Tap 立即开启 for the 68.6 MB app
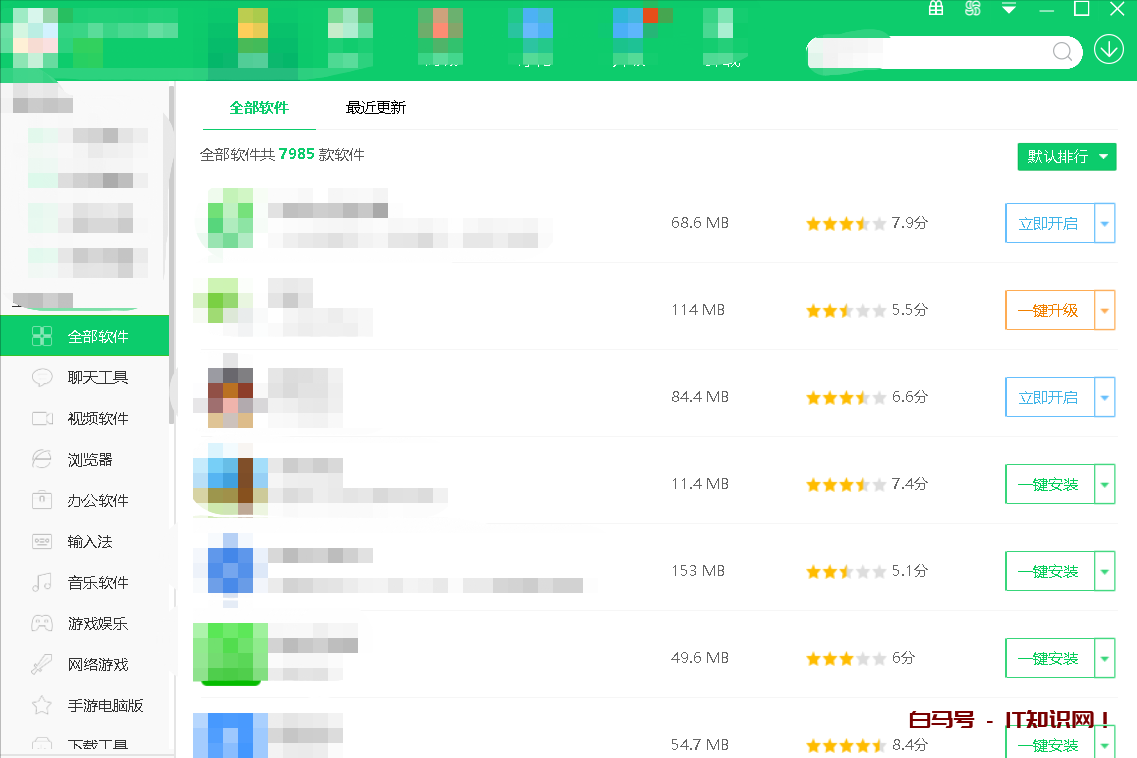 1048,223
